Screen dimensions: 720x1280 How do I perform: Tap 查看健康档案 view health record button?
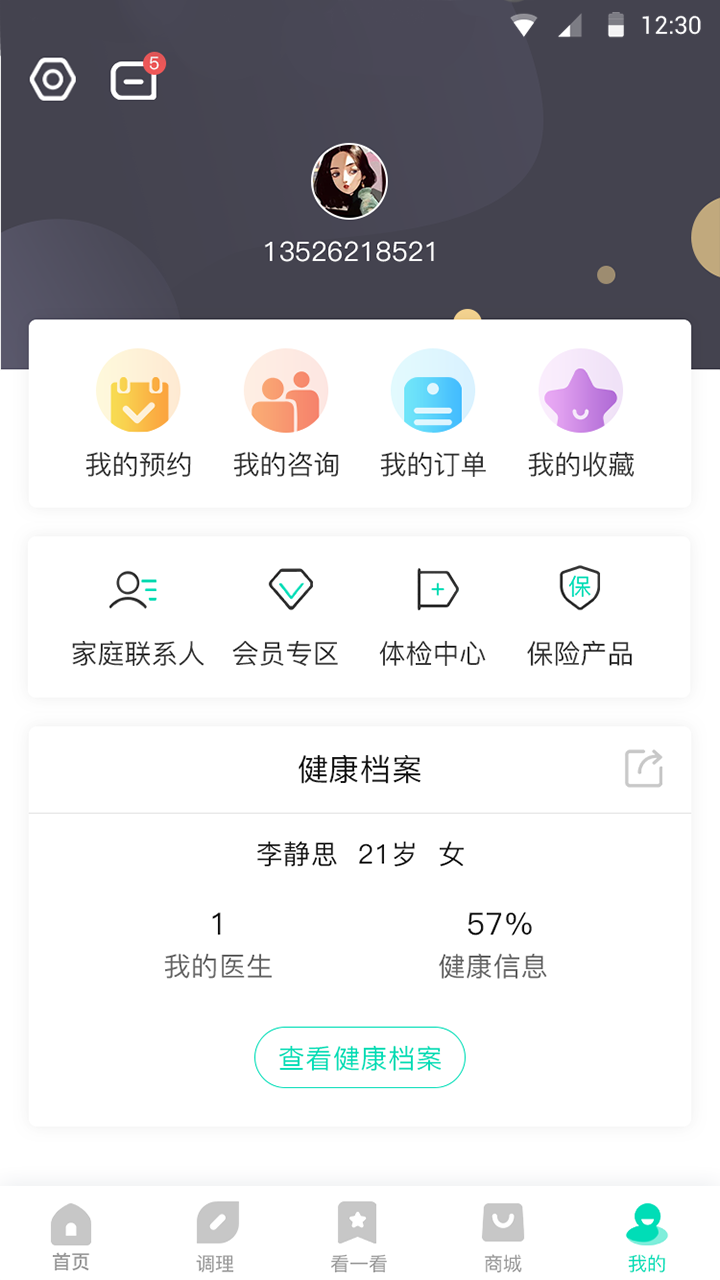click(359, 1057)
